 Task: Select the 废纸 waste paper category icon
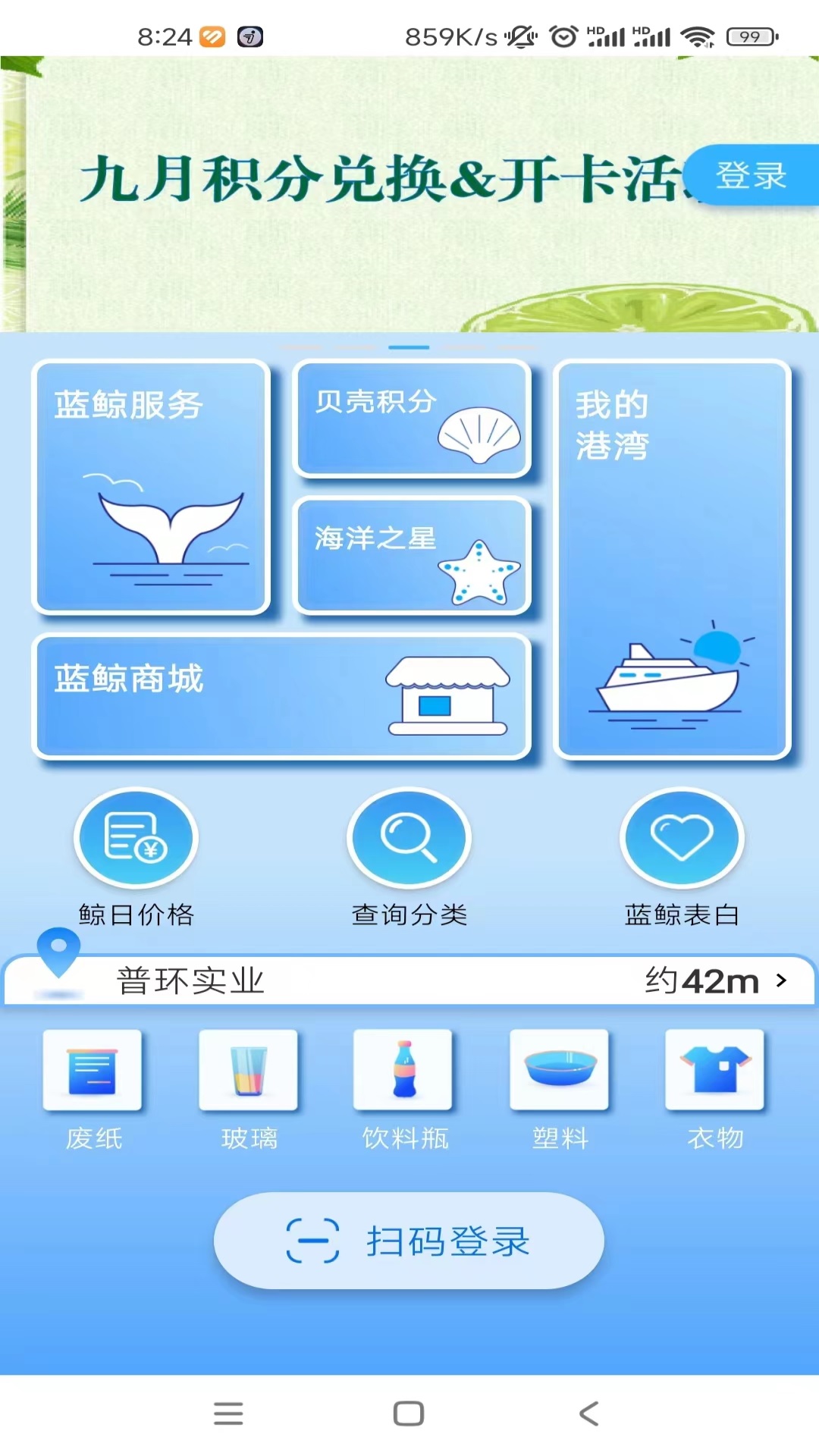point(94,1071)
